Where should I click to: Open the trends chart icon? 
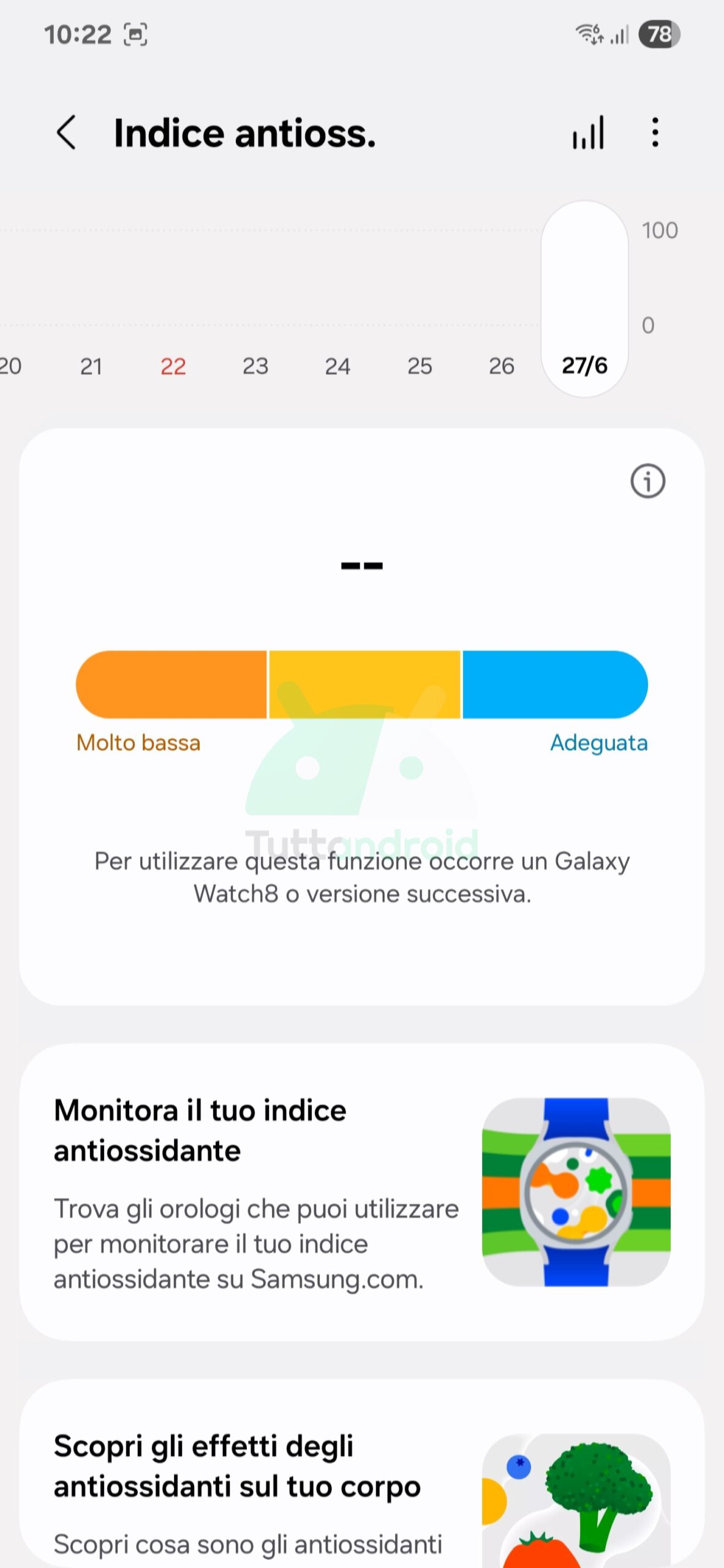click(588, 132)
